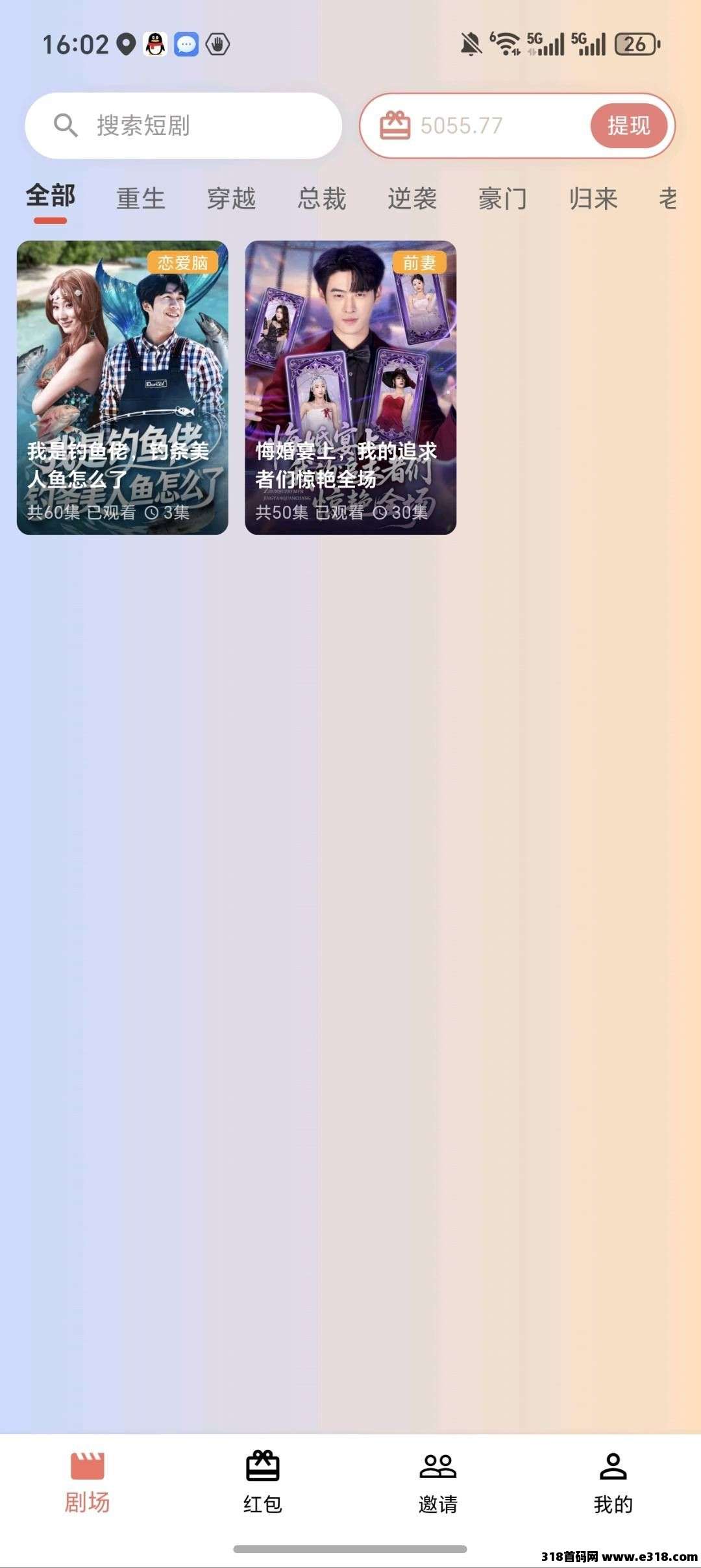
Task: Open the 邀请 bottom tab
Action: [438, 1483]
